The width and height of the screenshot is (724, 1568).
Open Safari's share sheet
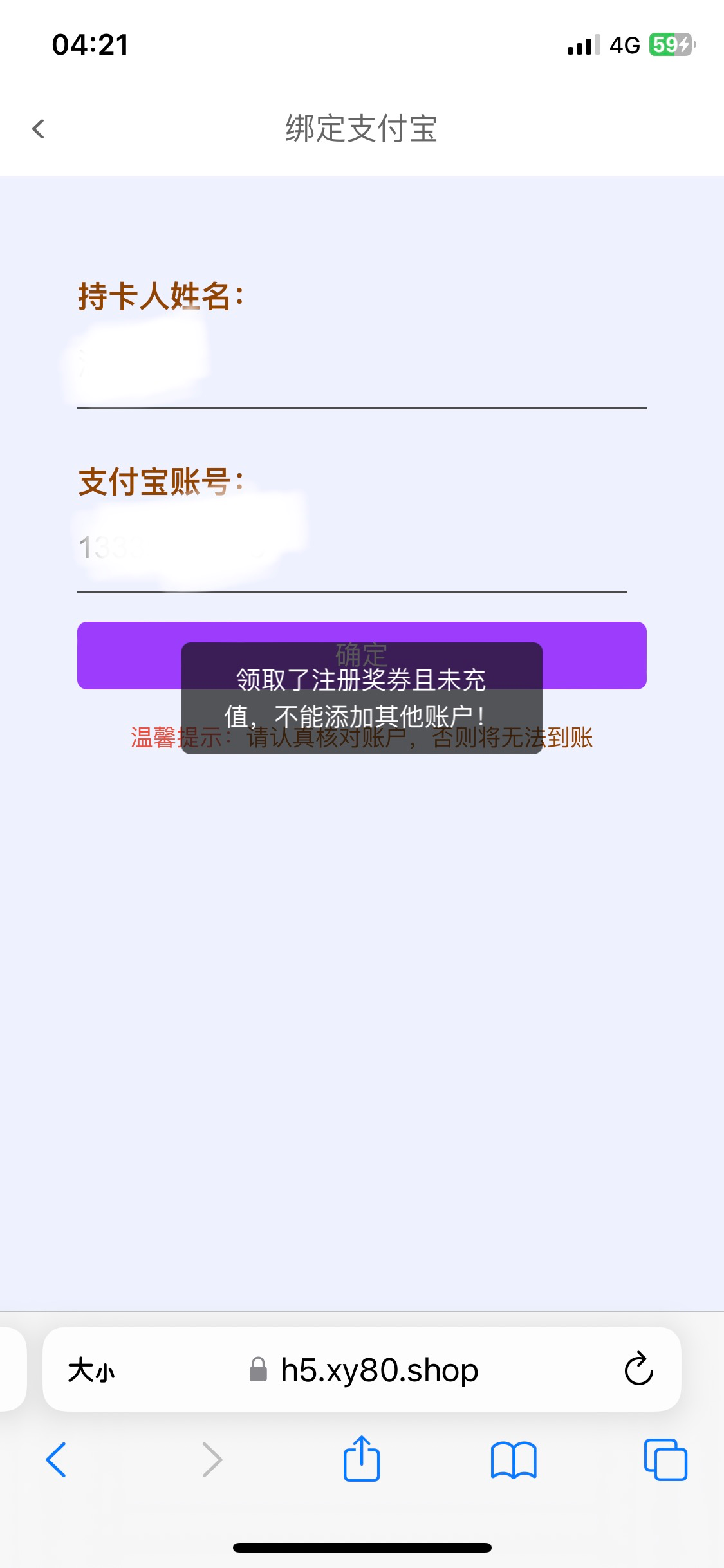[x=362, y=1460]
